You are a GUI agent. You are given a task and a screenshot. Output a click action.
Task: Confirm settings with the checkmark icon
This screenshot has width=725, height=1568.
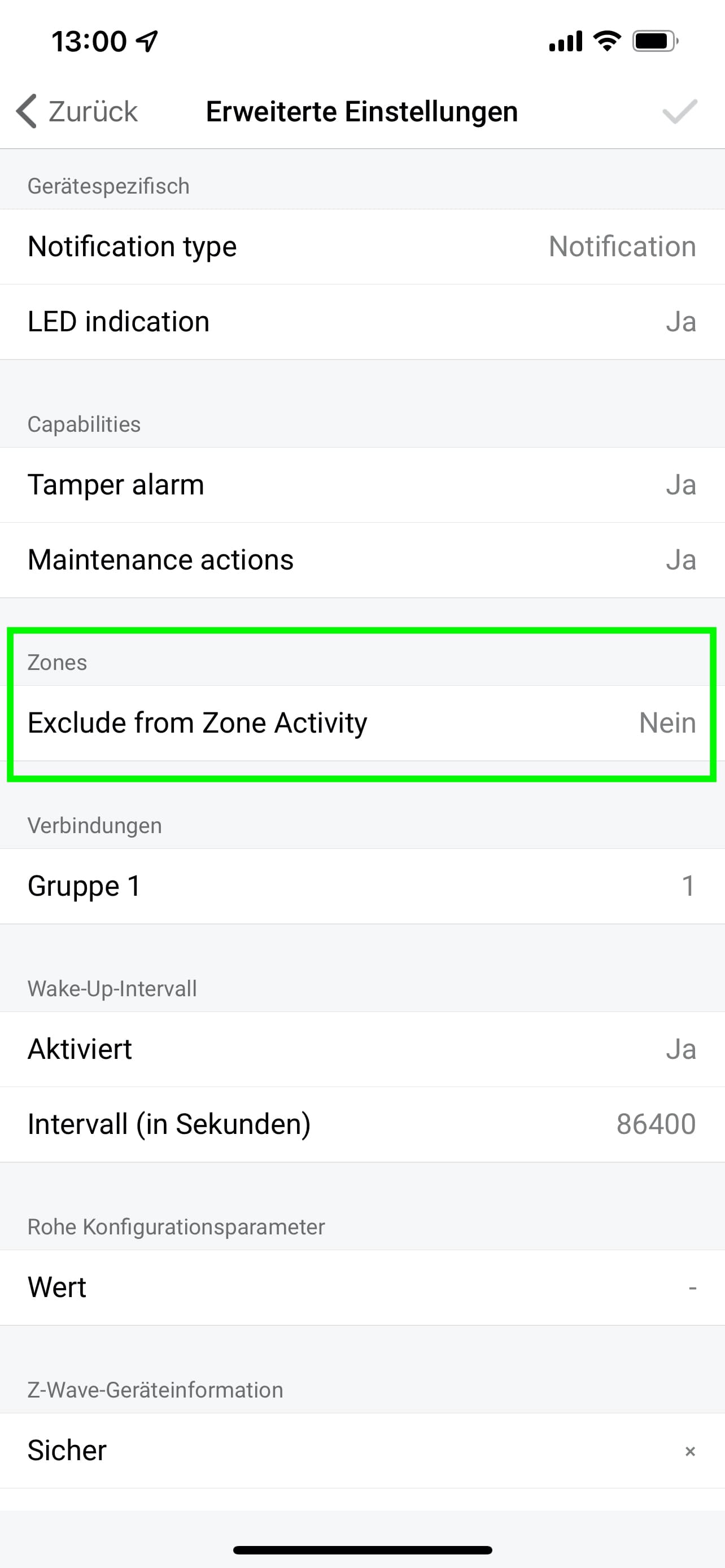[679, 111]
